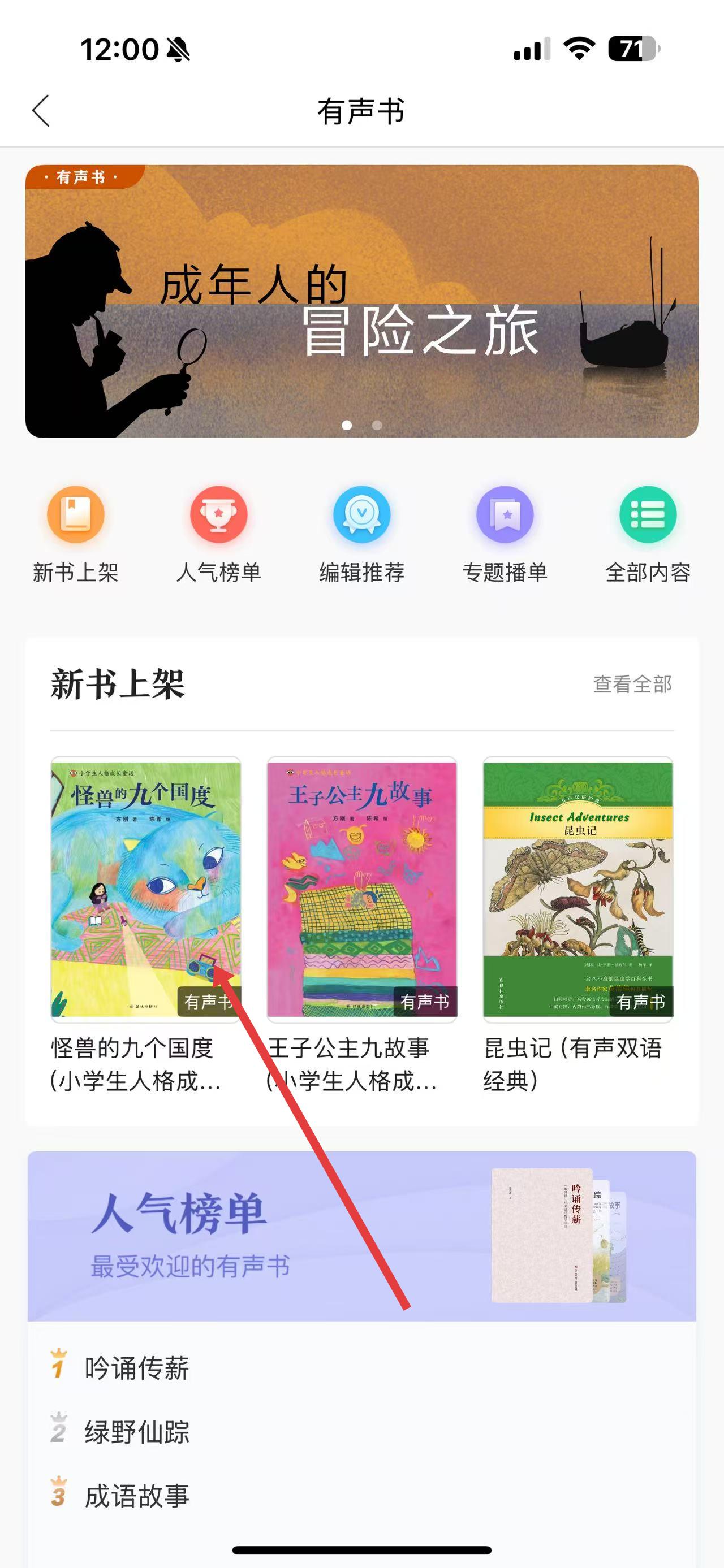Image resolution: width=724 pixels, height=1568 pixels.
Task: Select second-ranked 绿野仙踪
Action: pyautogui.click(x=136, y=1432)
